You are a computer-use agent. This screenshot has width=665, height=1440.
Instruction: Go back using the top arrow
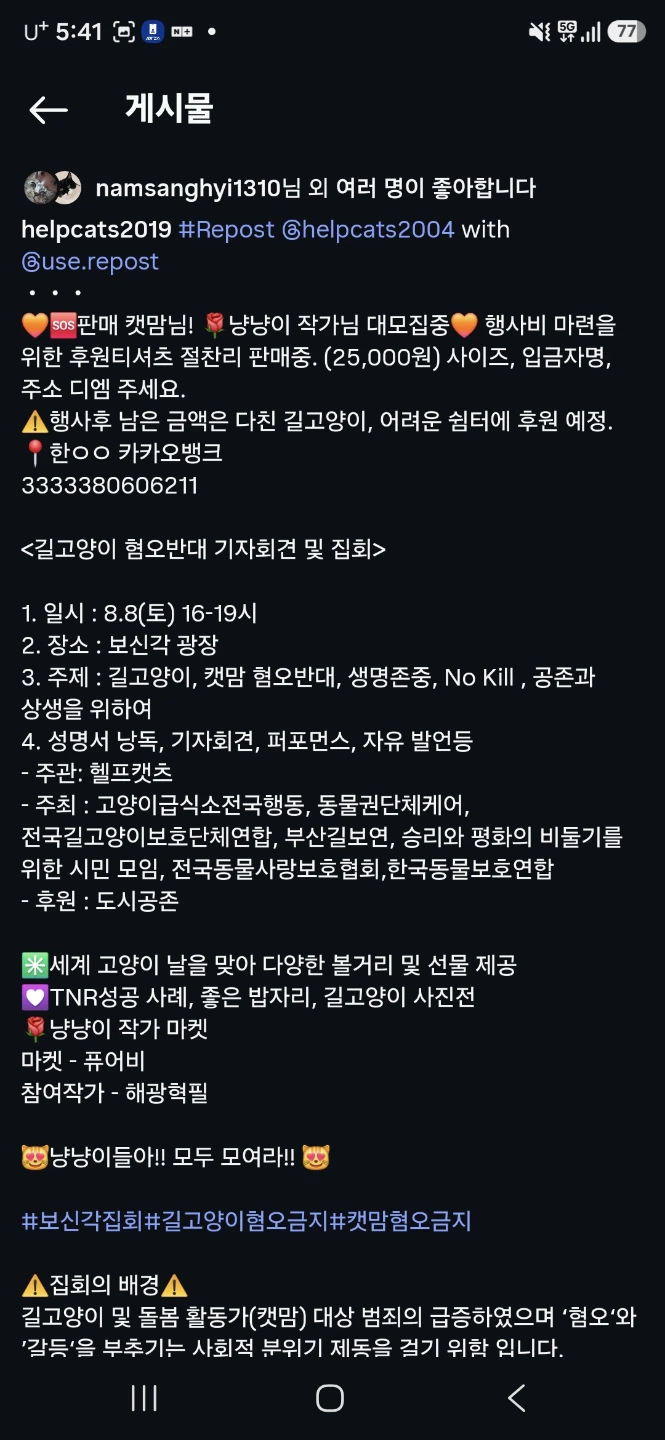coord(48,110)
